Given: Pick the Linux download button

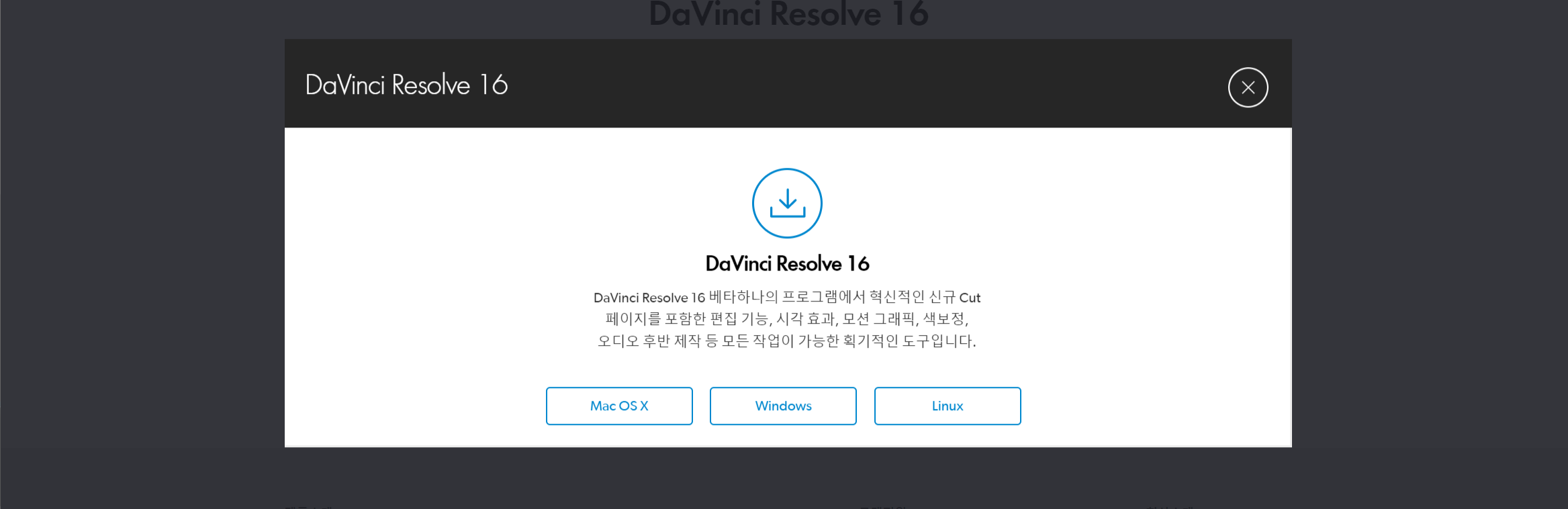Looking at the screenshot, I should 947,406.
